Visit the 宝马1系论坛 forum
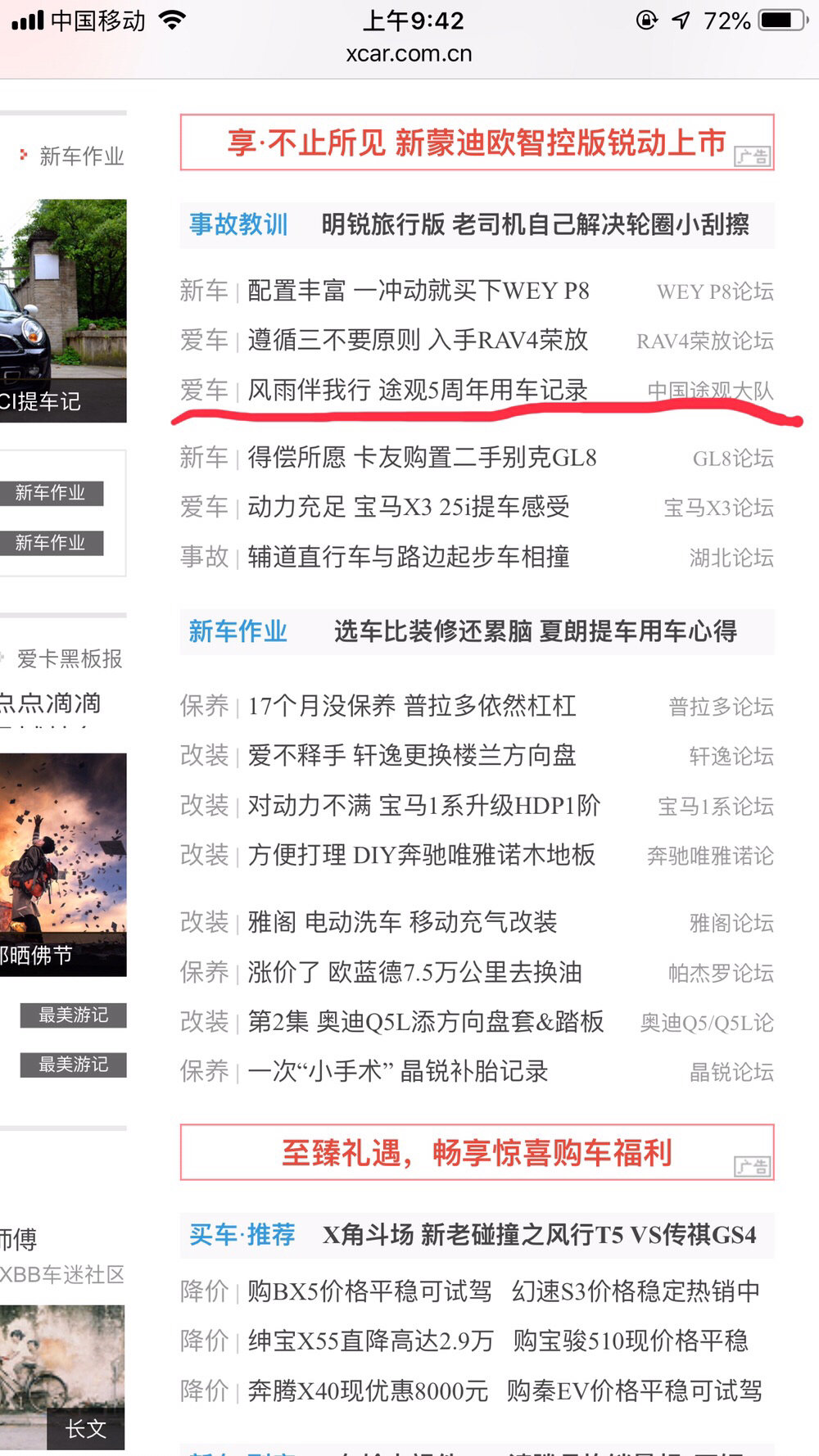This screenshot has height=1456, width=819. (715, 807)
